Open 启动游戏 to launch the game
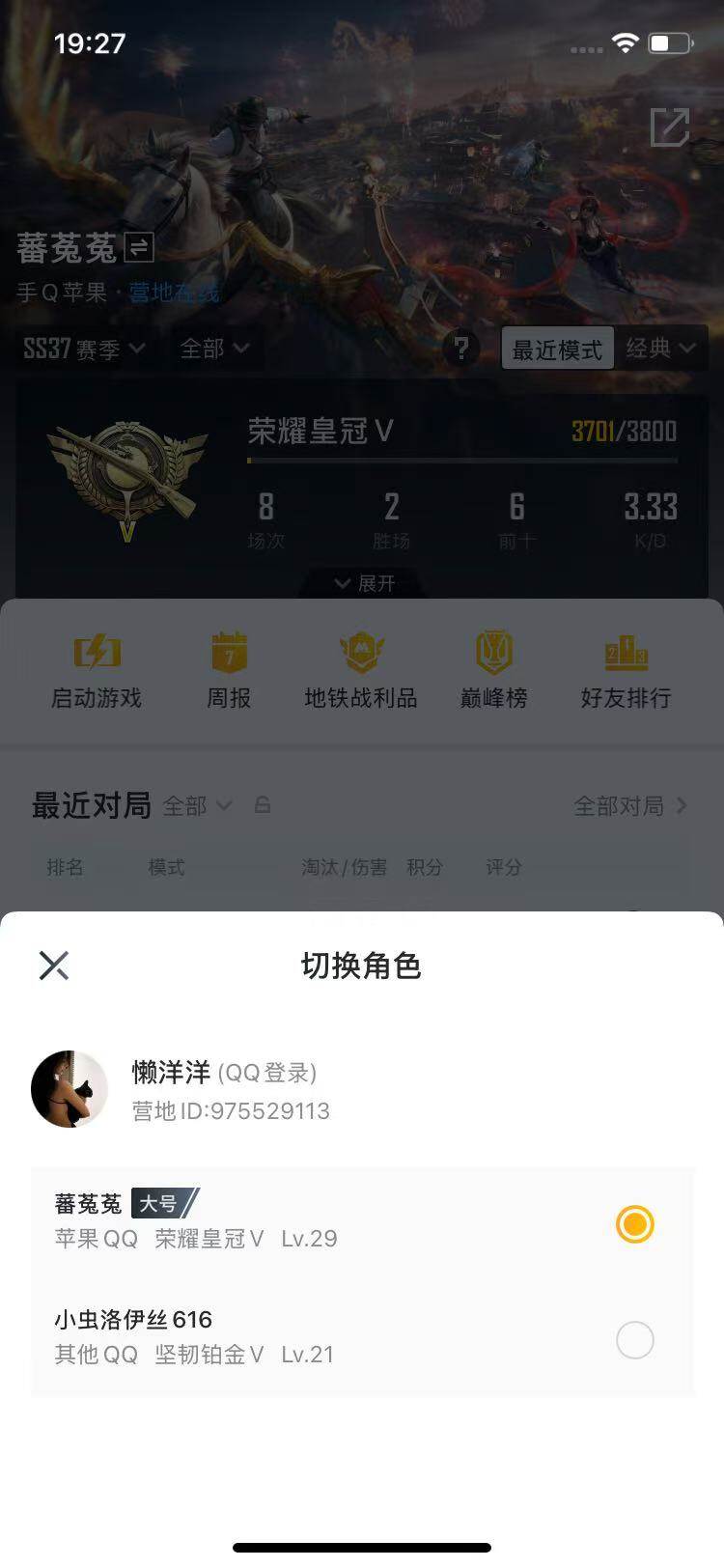 pos(97,669)
